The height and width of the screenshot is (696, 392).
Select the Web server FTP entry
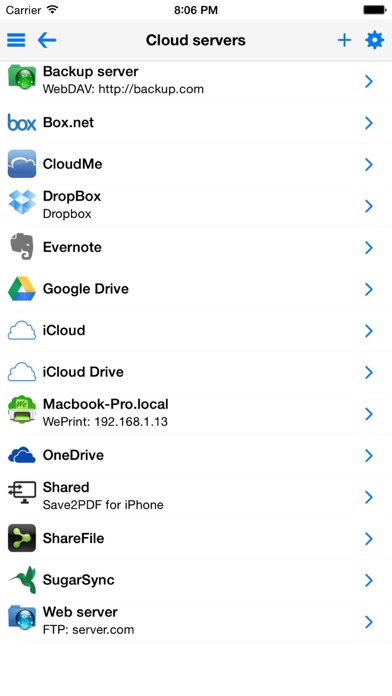point(196,622)
